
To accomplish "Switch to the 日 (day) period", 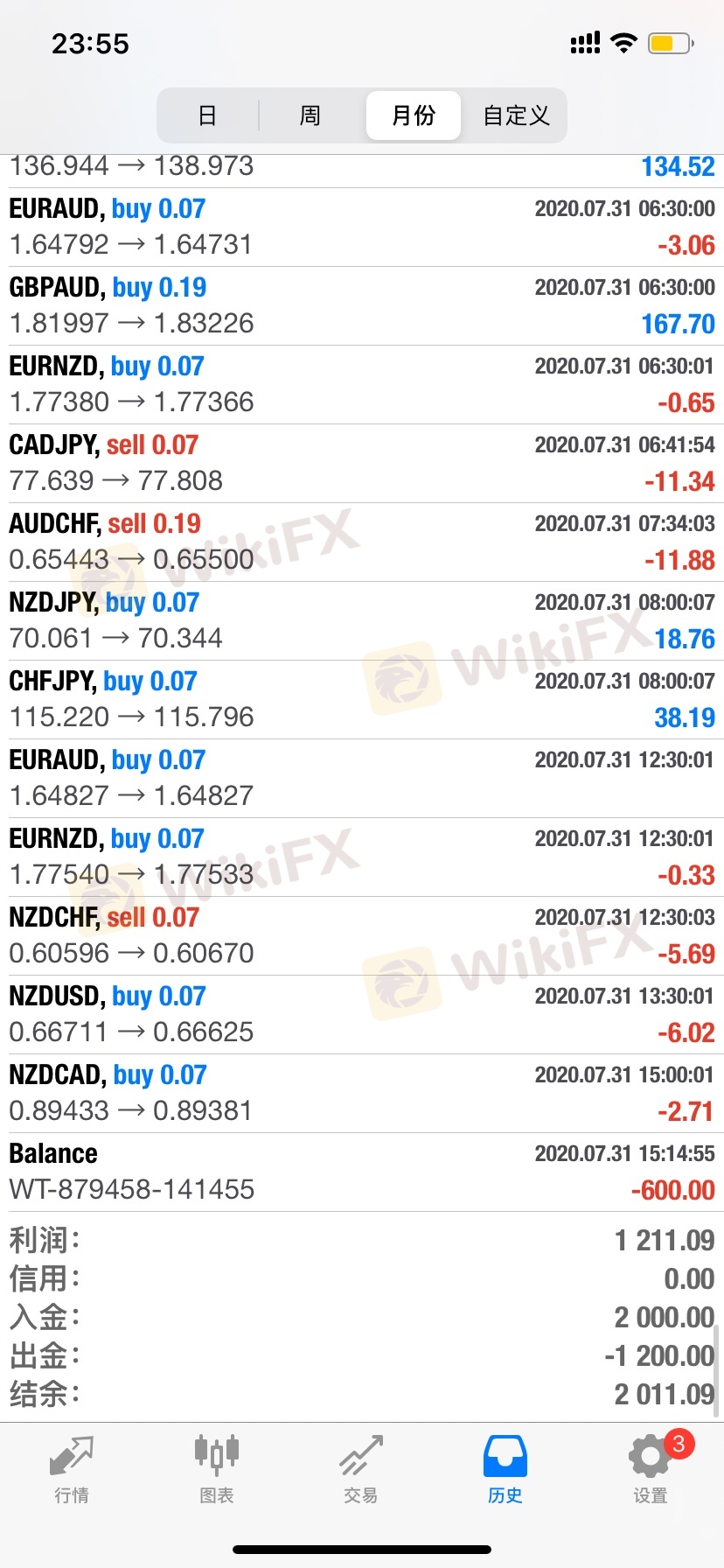I will (207, 115).
